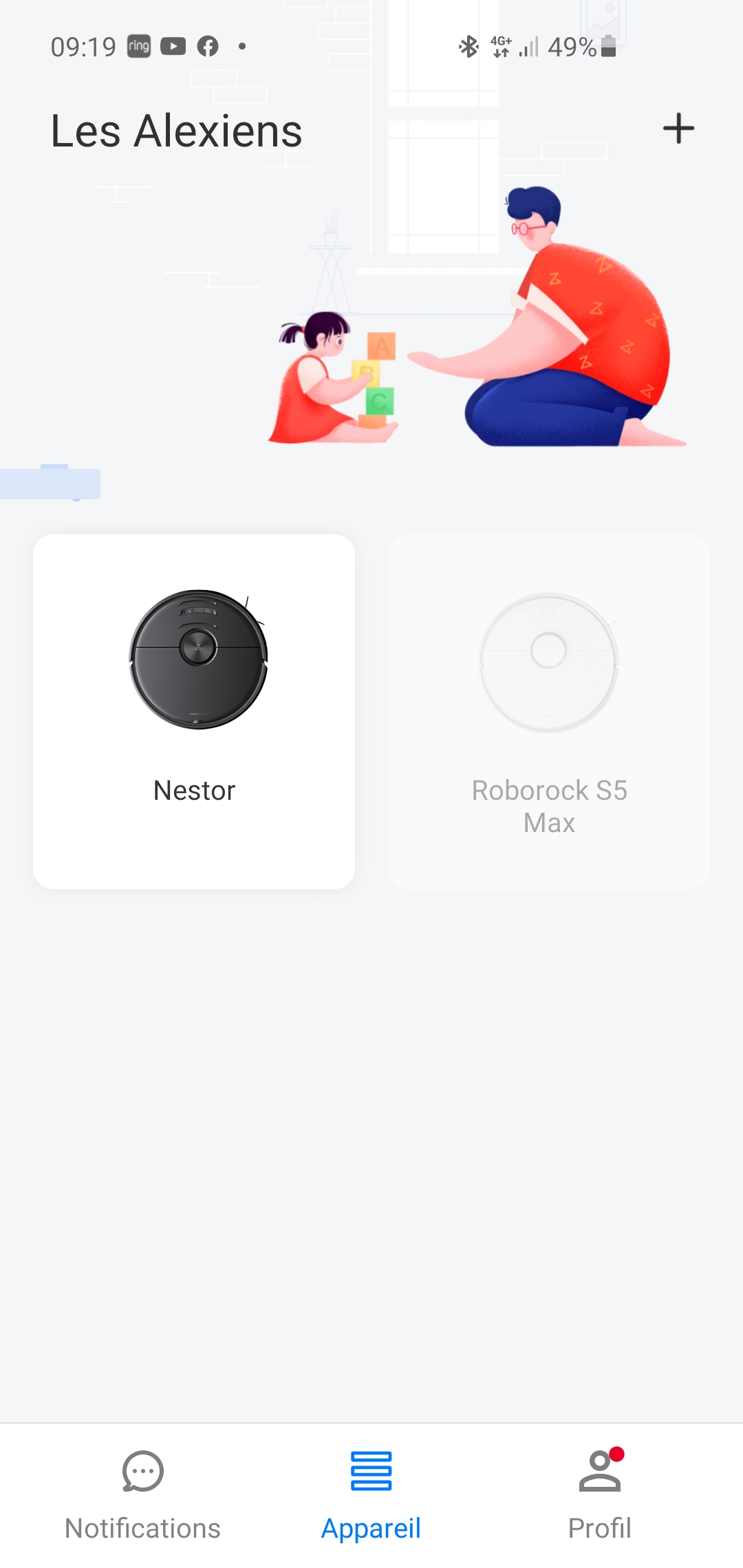Add a new device with the plus icon
This screenshot has height=1568, width=743.
[x=678, y=129]
